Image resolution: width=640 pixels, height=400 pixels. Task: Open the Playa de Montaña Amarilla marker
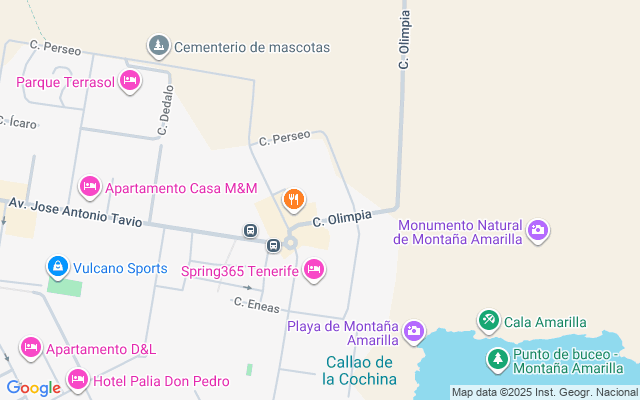click(413, 331)
